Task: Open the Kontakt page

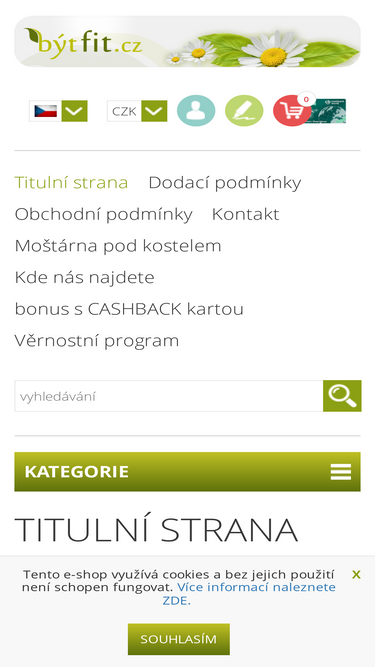Action: point(245,214)
